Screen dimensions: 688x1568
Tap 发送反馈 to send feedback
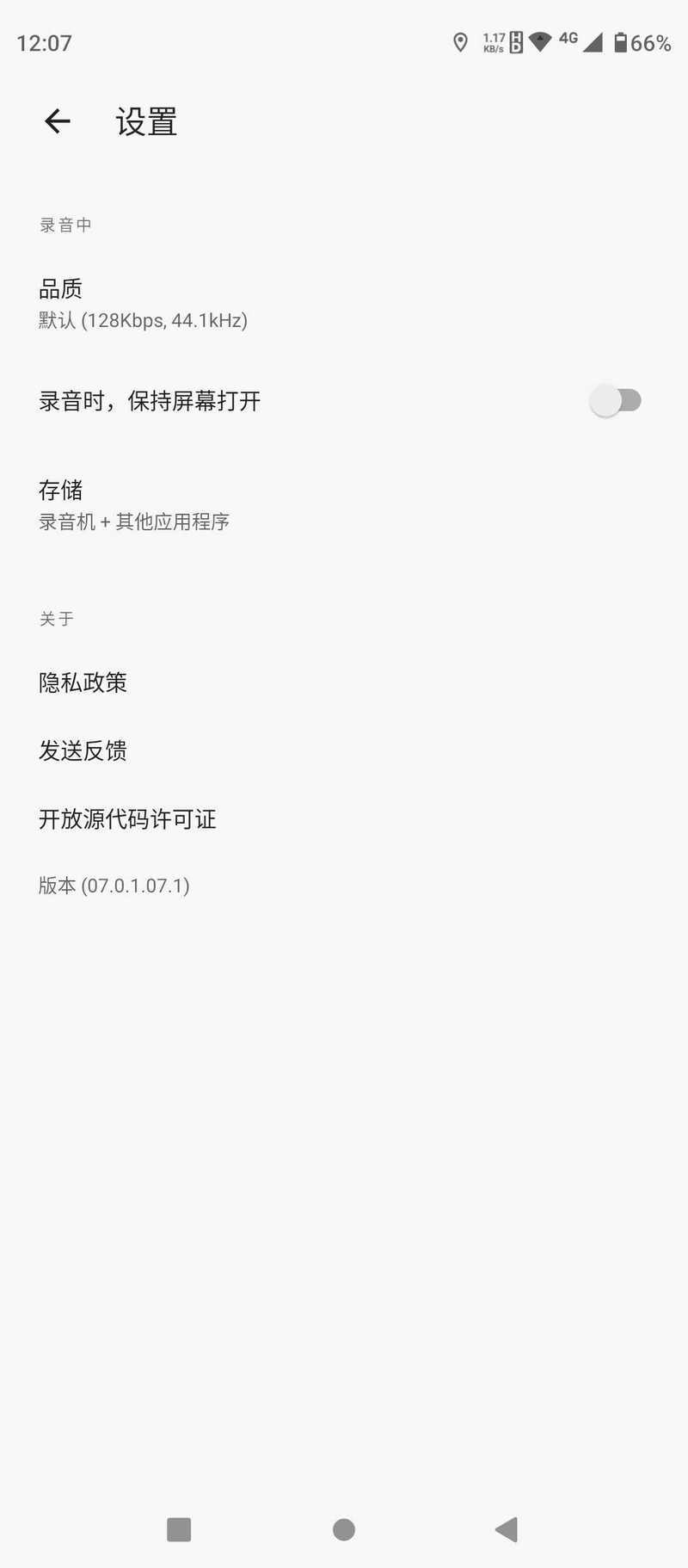click(x=344, y=750)
